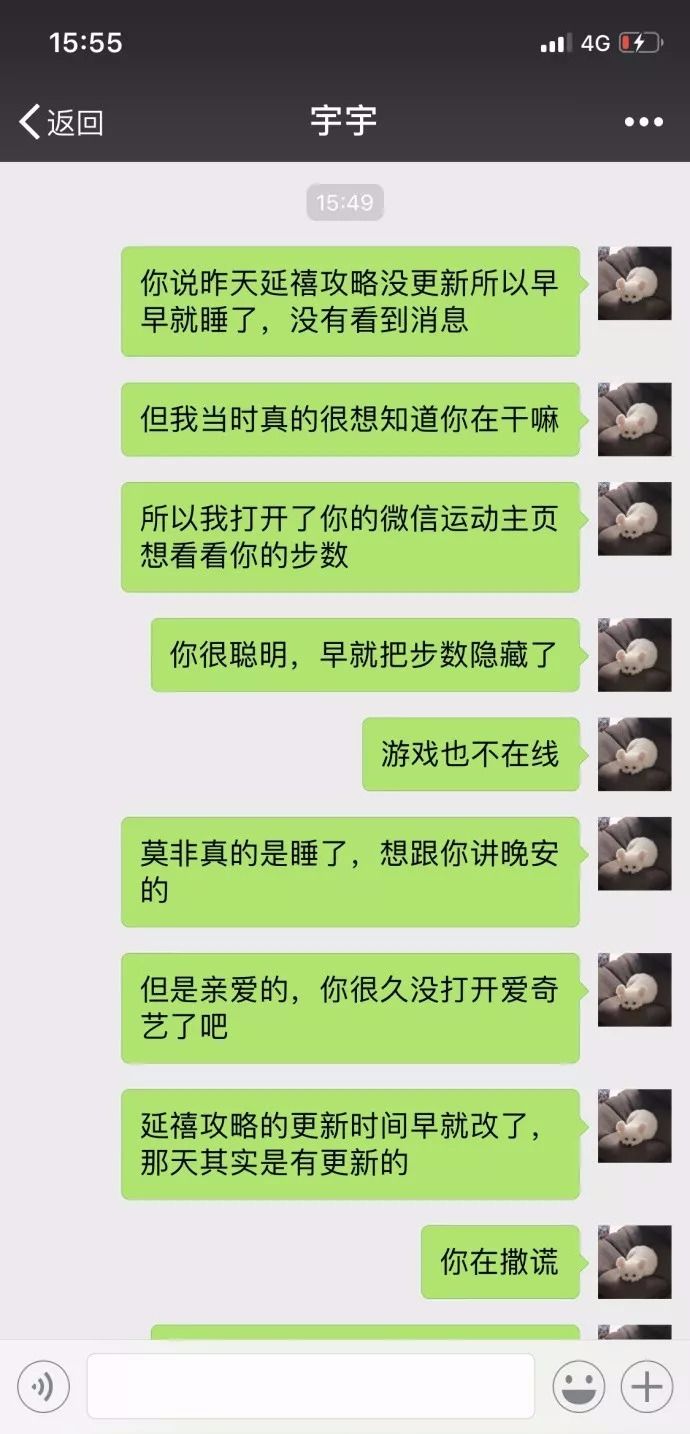The width and height of the screenshot is (690, 1434).
Task: Switch to voice message input
Action: (x=43, y=1387)
